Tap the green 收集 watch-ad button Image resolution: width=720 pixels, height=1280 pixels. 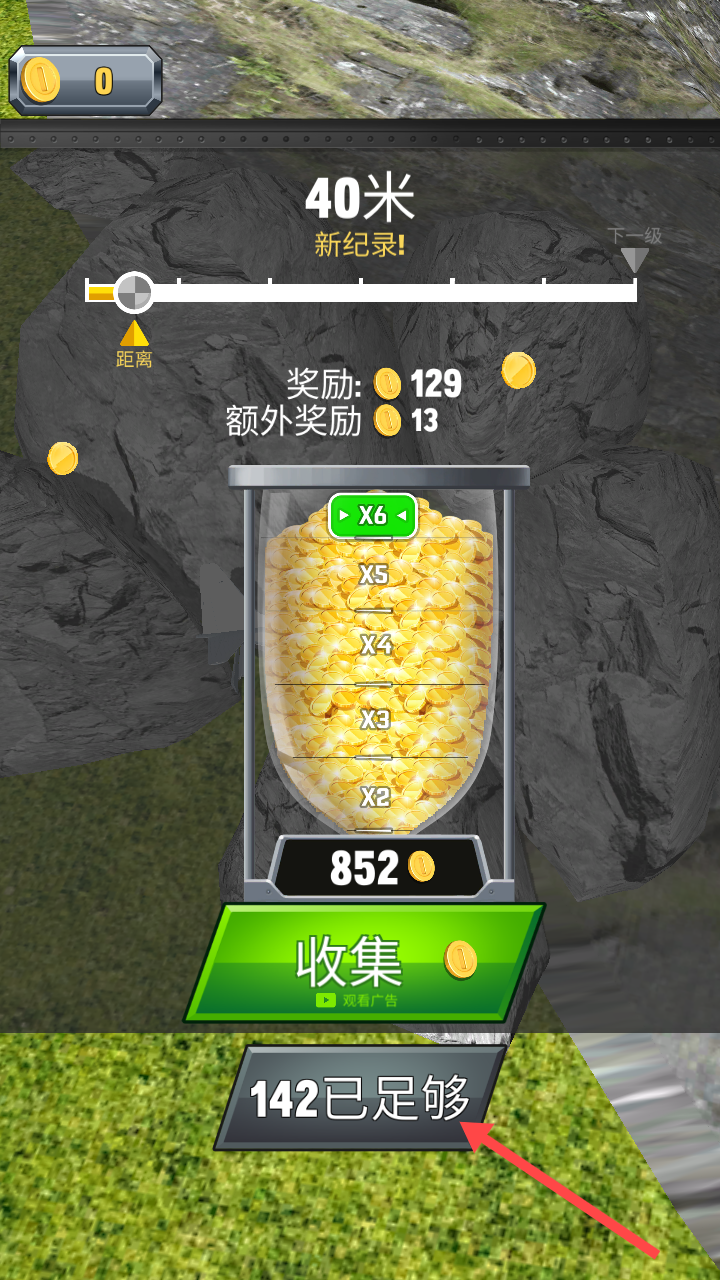click(x=364, y=962)
